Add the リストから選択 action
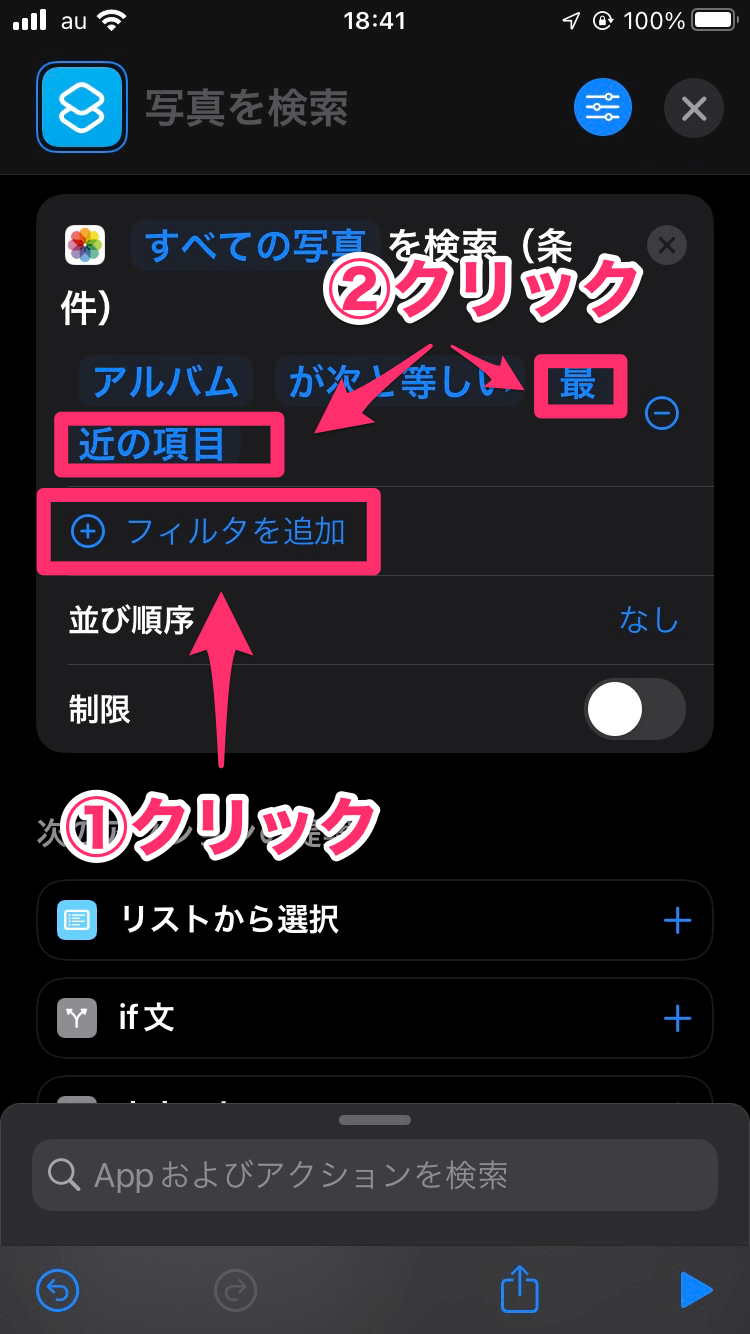The height and width of the screenshot is (1334, 750). [x=677, y=920]
